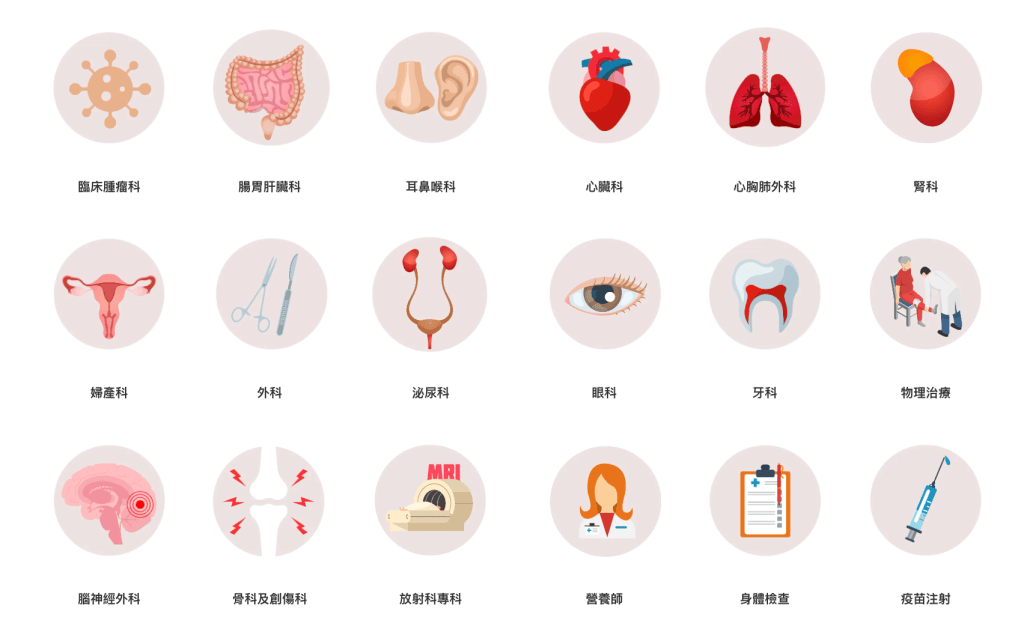View the 眼科 department
Screen dimensions: 1024x638
click(604, 294)
